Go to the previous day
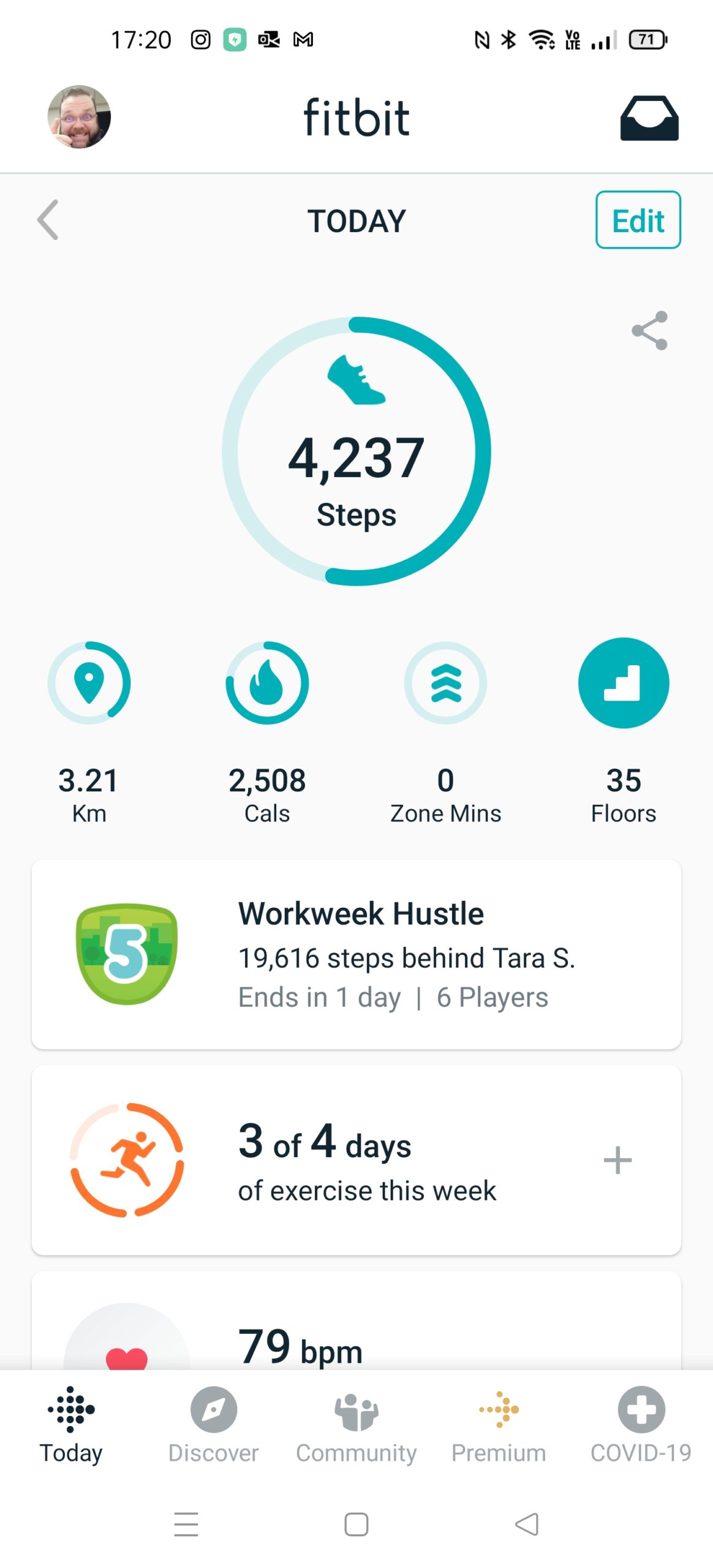The height and width of the screenshot is (1568, 713). [48, 220]
